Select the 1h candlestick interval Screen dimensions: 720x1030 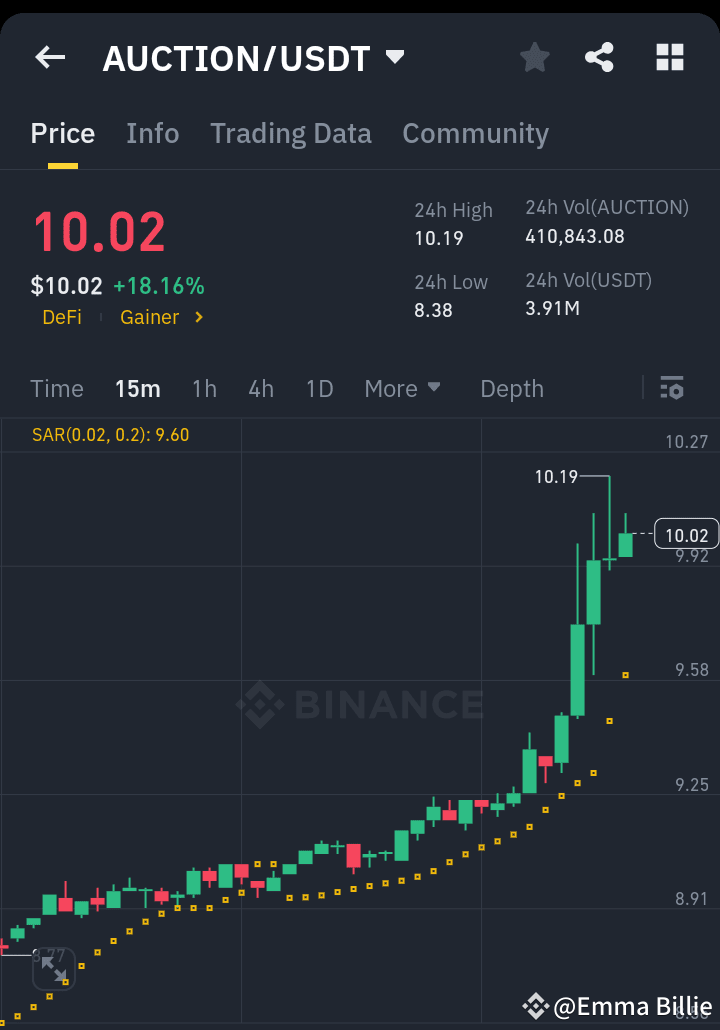coord(204,389)
